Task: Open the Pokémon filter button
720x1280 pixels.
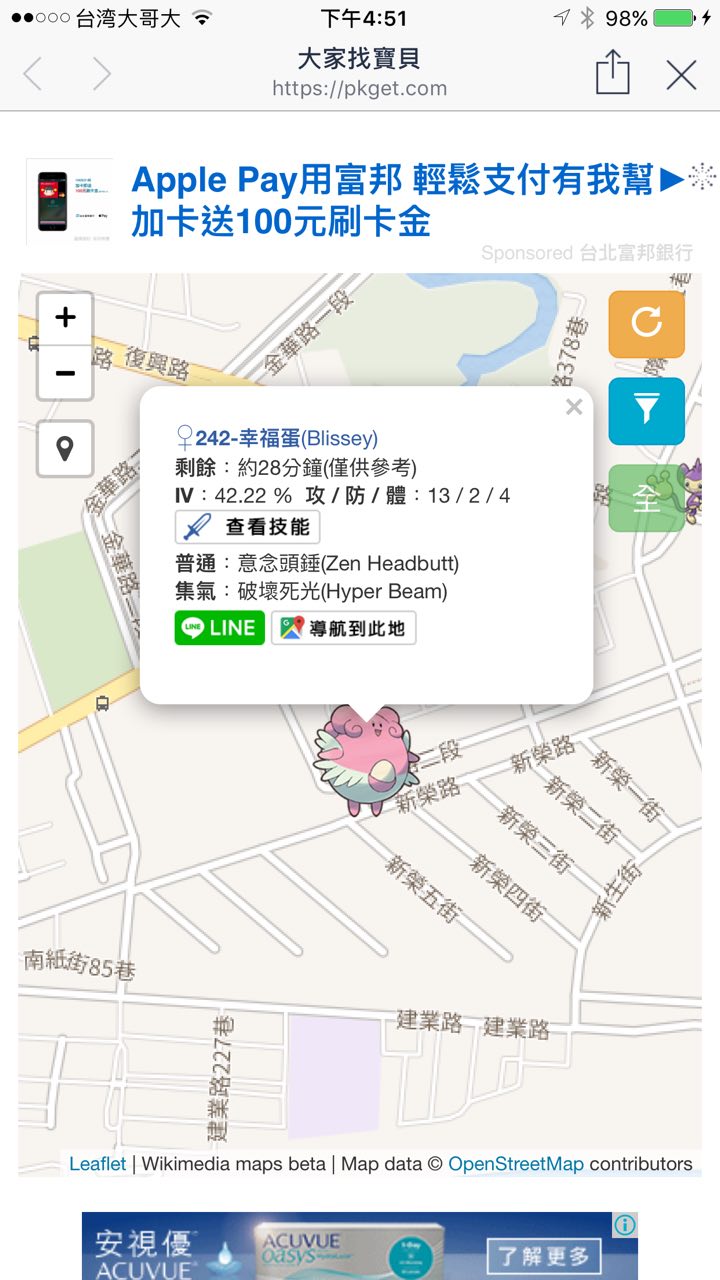Action: [x=646, y=410]
